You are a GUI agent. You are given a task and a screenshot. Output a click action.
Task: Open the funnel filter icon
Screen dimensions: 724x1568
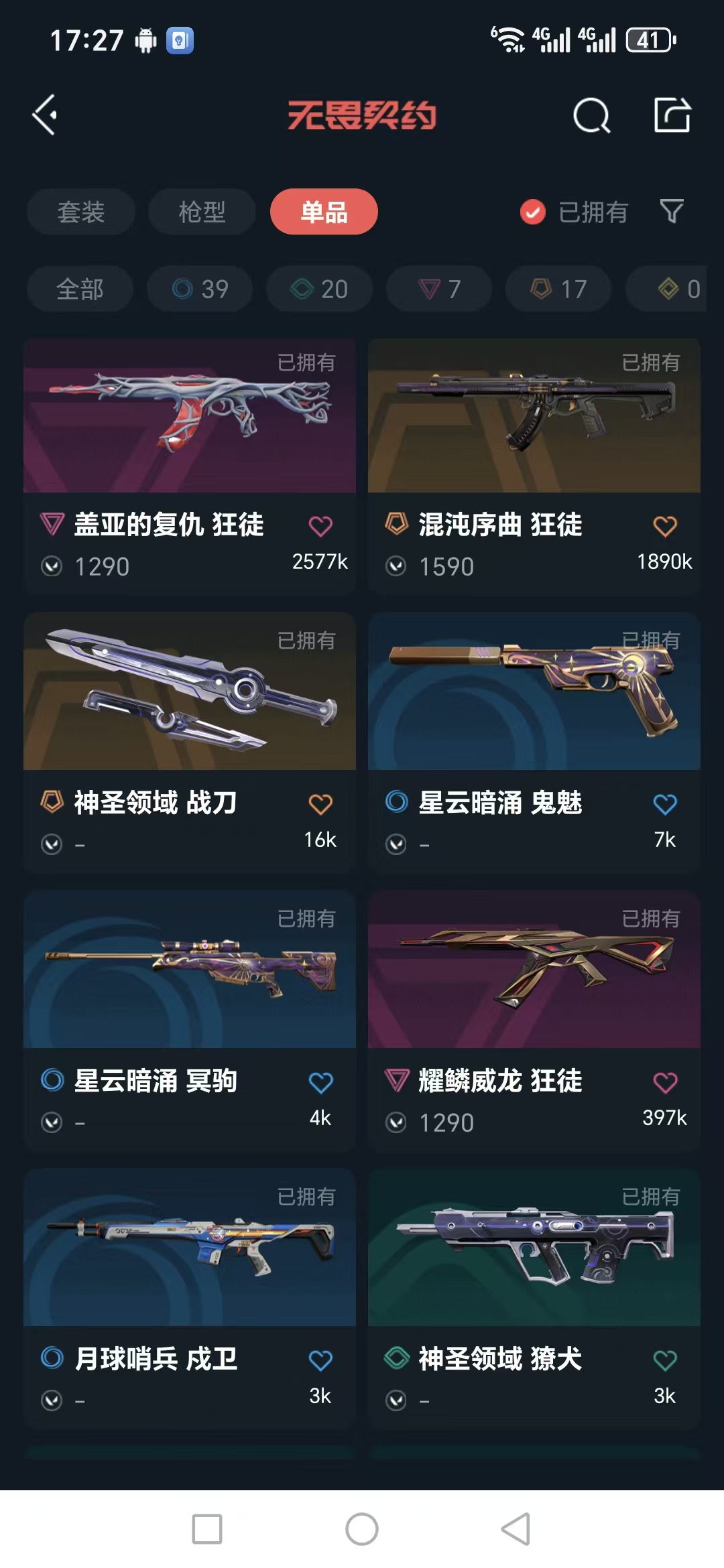(672, 212)
